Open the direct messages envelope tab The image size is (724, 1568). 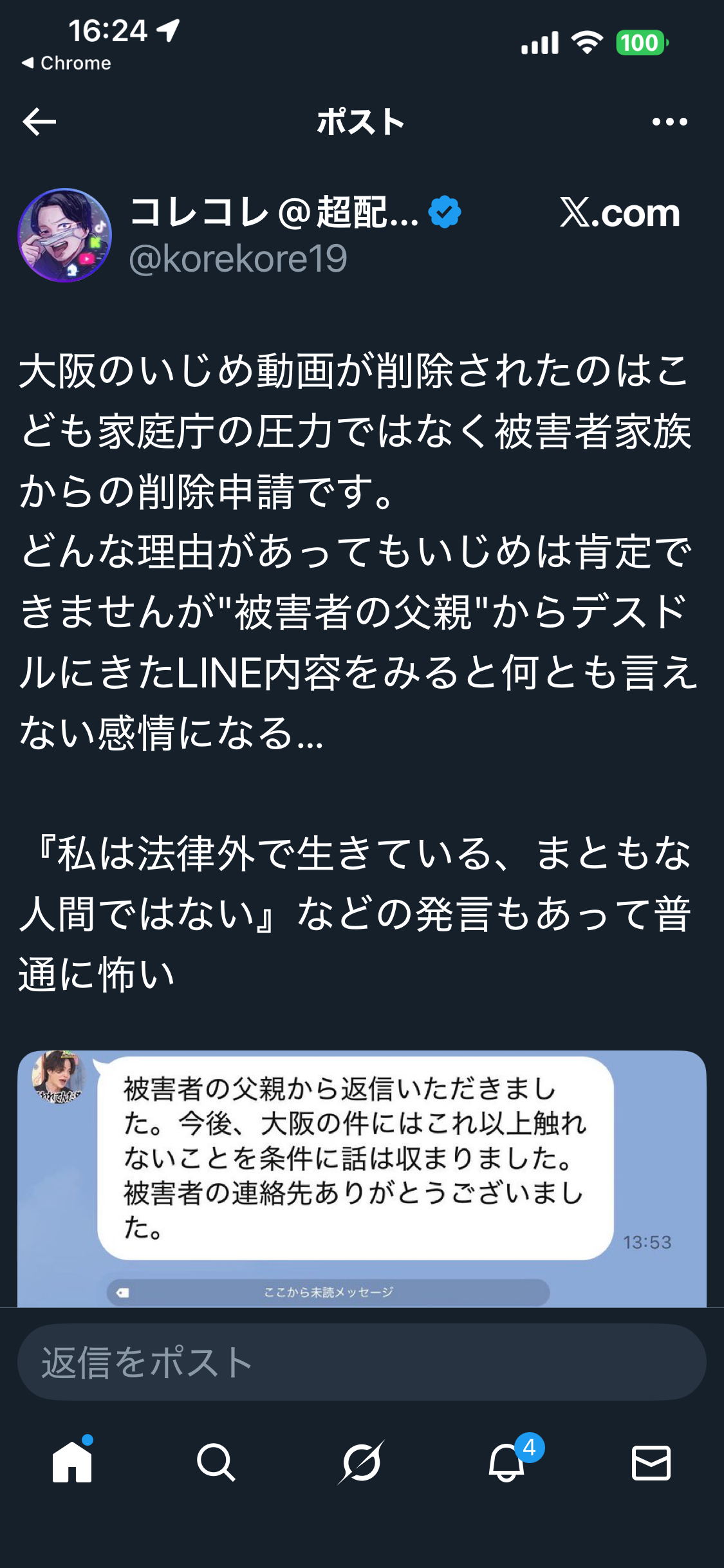(x=651, y=1462)
